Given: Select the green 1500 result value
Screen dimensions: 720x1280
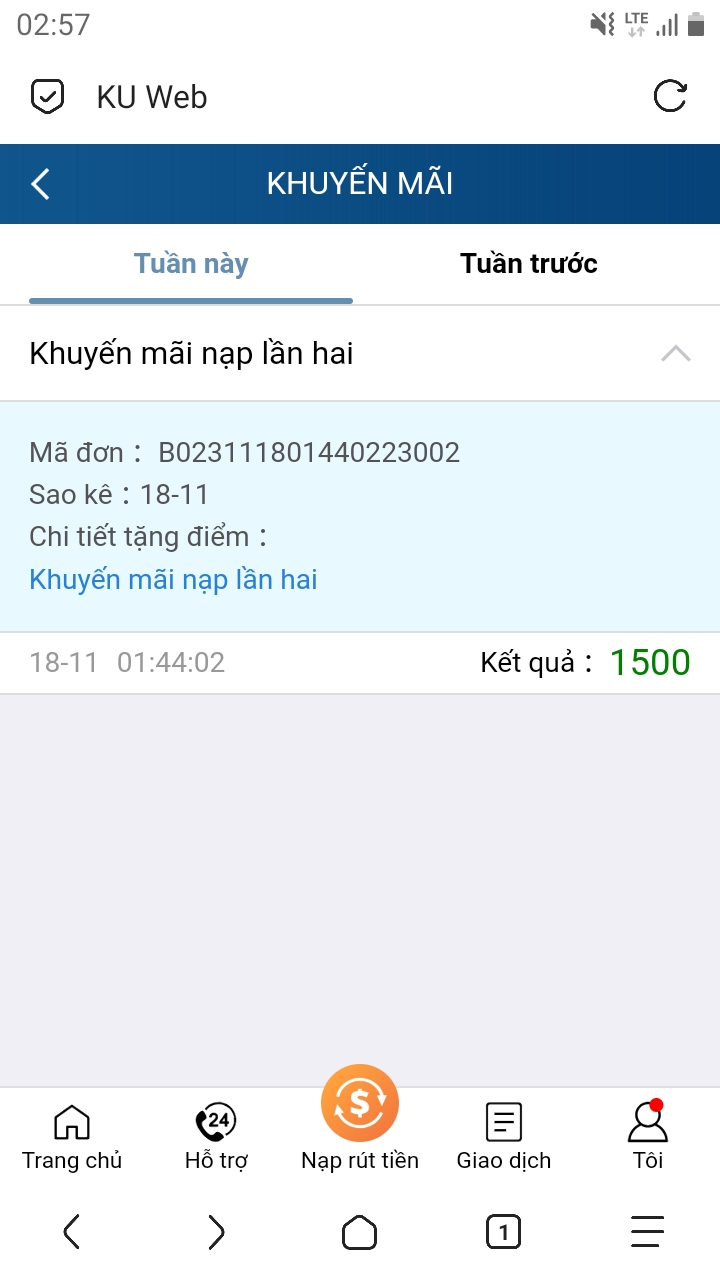Looking at the screenshot, I should tap(650, 662).
